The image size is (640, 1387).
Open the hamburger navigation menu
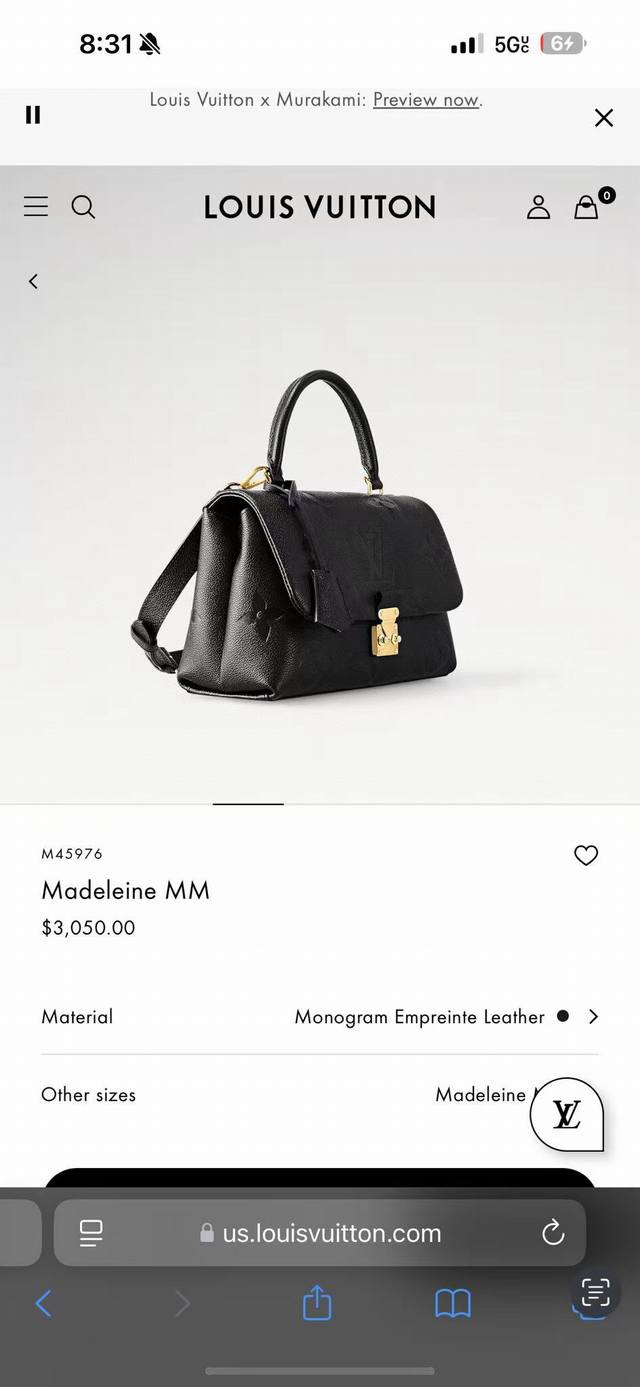(36, 207)
